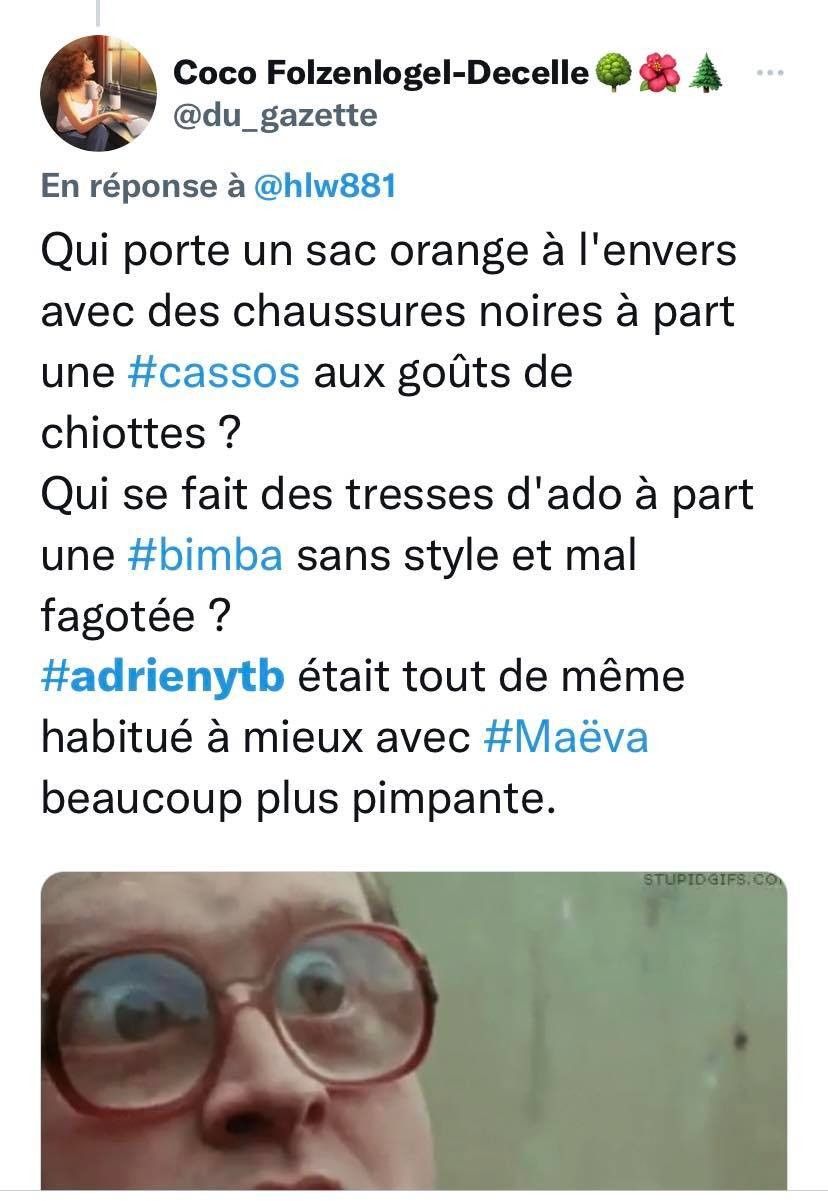Open Coco Folzenlogel-Decelle's profile picture
Image resolution: width=828 pixels, height=1201 pixels.
coord(98,93)
